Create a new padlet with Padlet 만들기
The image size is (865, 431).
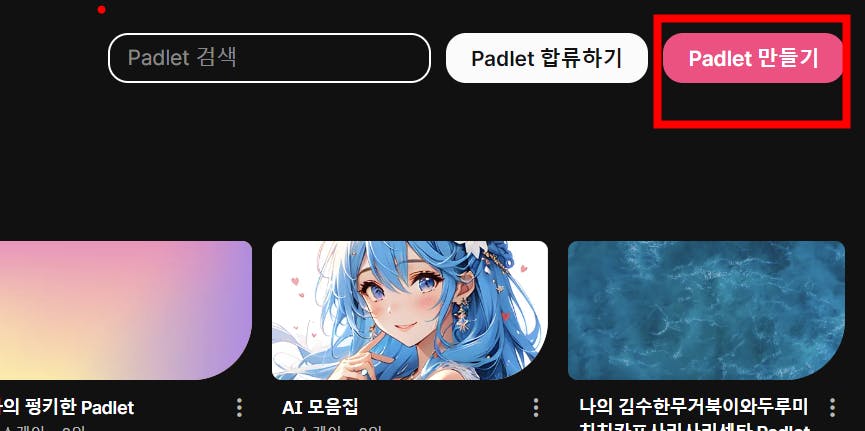[x=753, y=58]
